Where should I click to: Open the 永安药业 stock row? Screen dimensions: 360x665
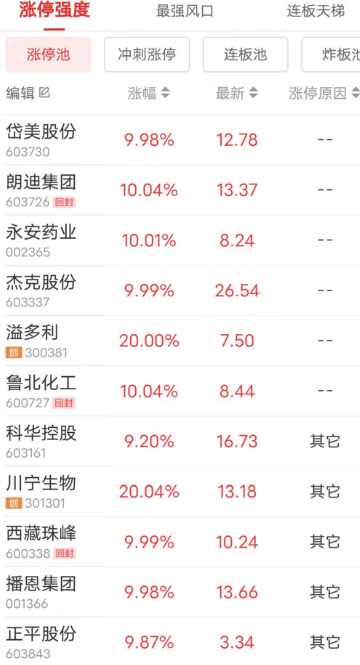point(180,240)
